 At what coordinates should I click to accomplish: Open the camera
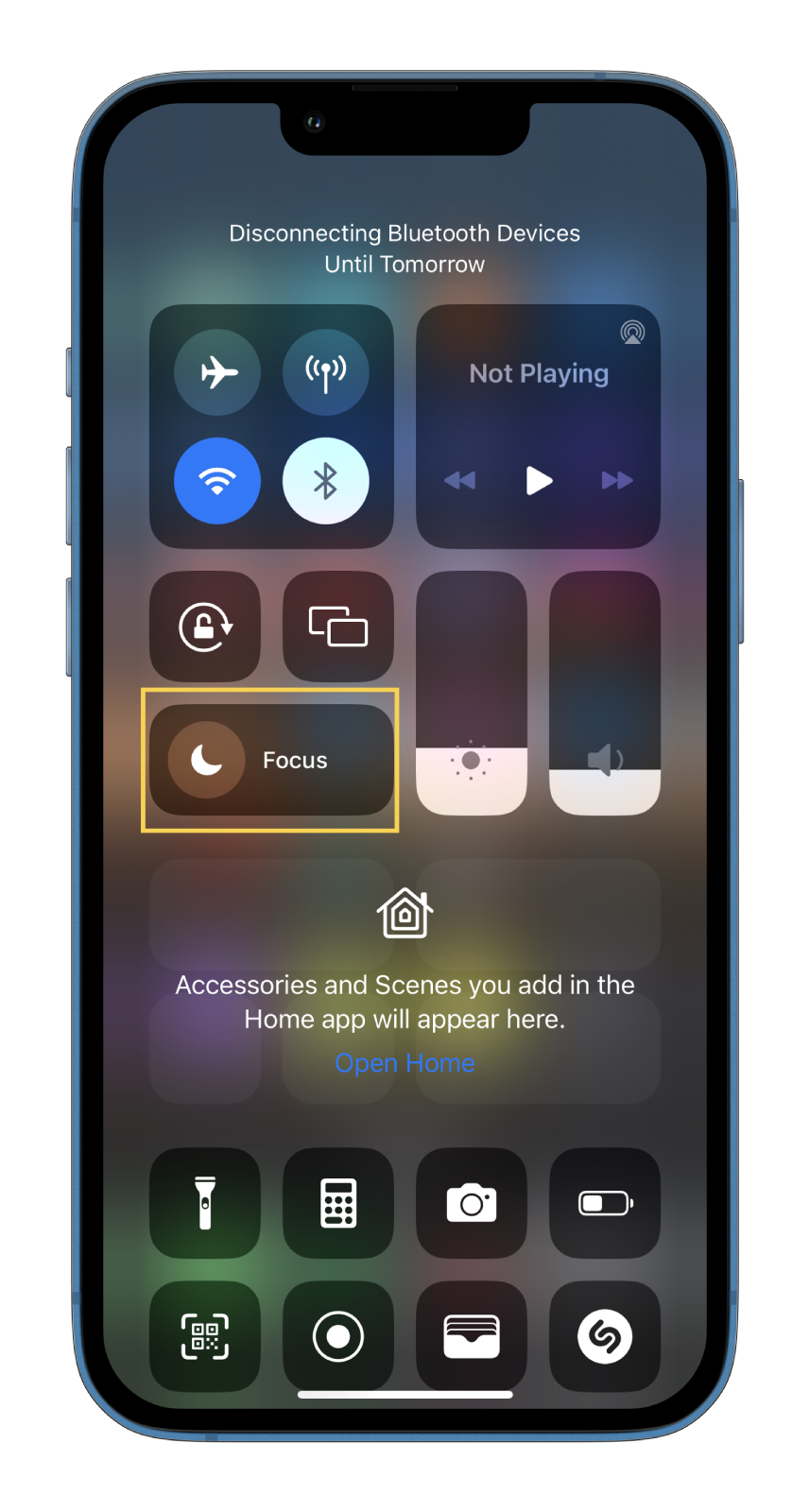click(x=472, y=1203)
